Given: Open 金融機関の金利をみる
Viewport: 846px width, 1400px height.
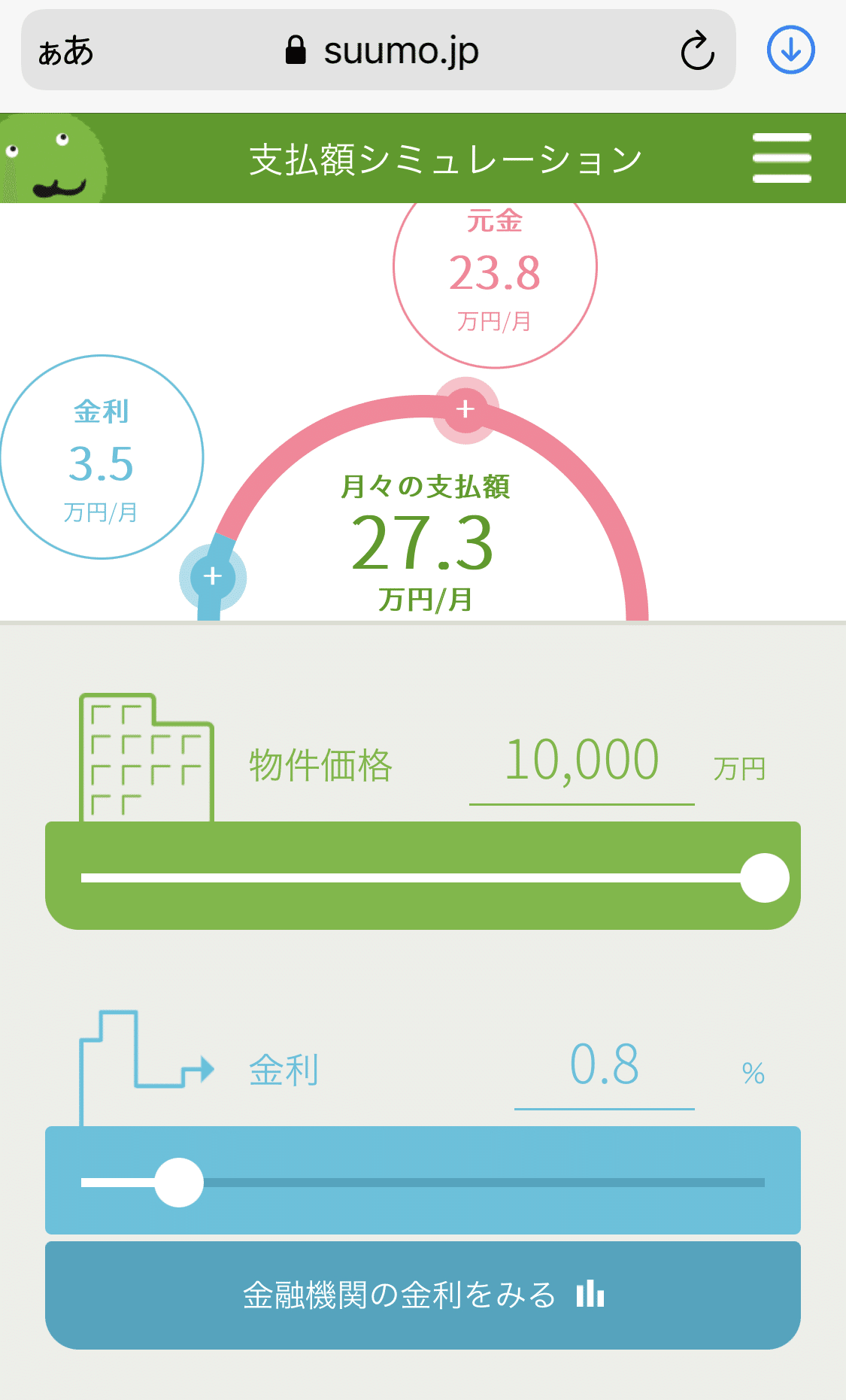Looking at the screenshot, I should [423, 1295].
